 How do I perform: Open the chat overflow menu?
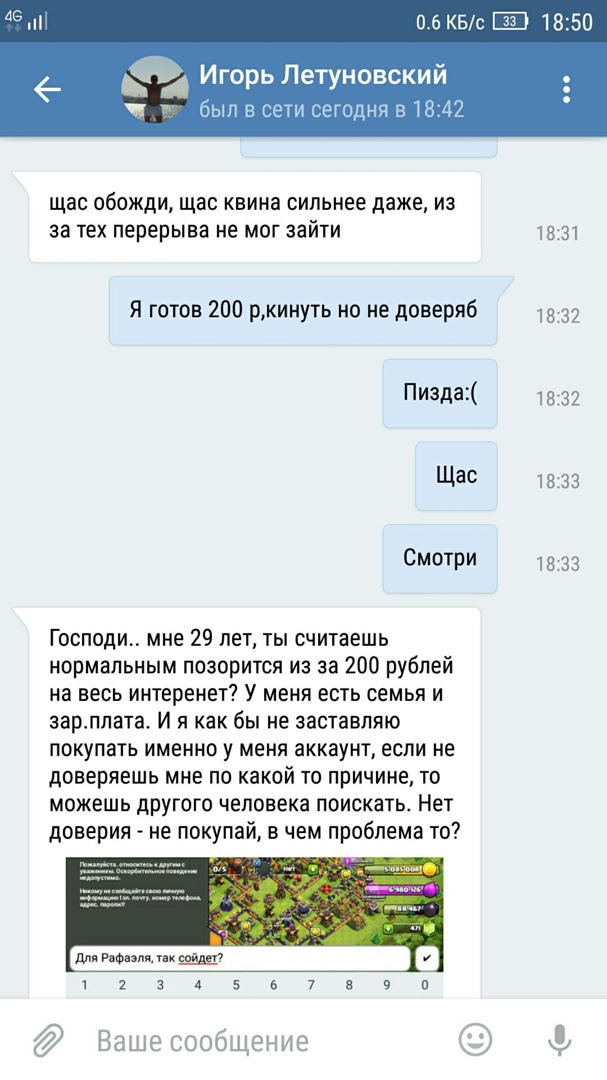pos(566,90)
